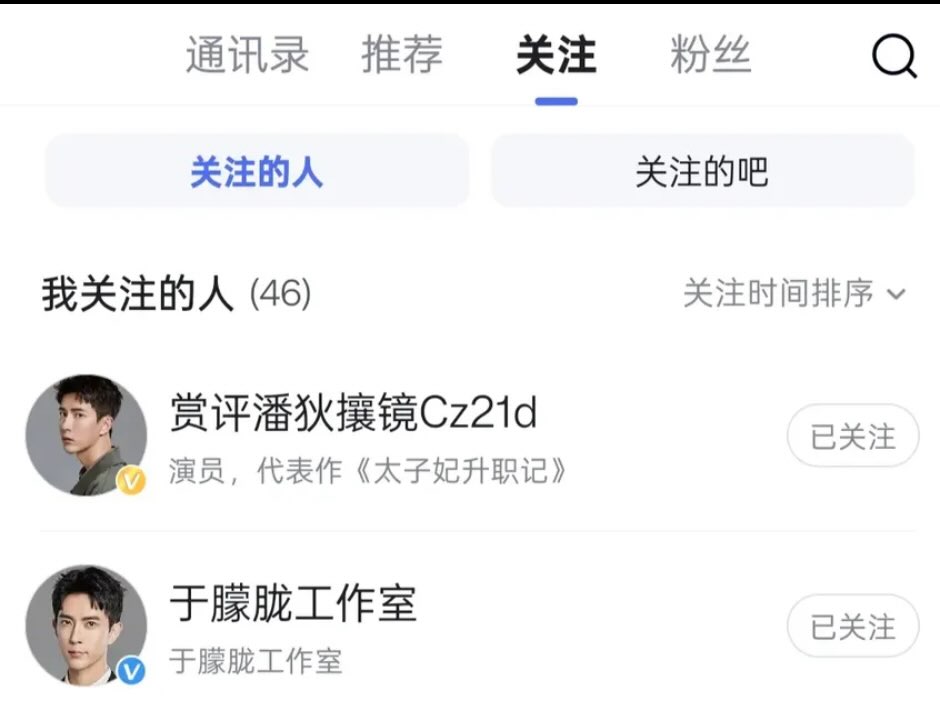Switch to the 推荐 tab
The height and width of the screenshot is (710, 940).
(x=402, y=56)
